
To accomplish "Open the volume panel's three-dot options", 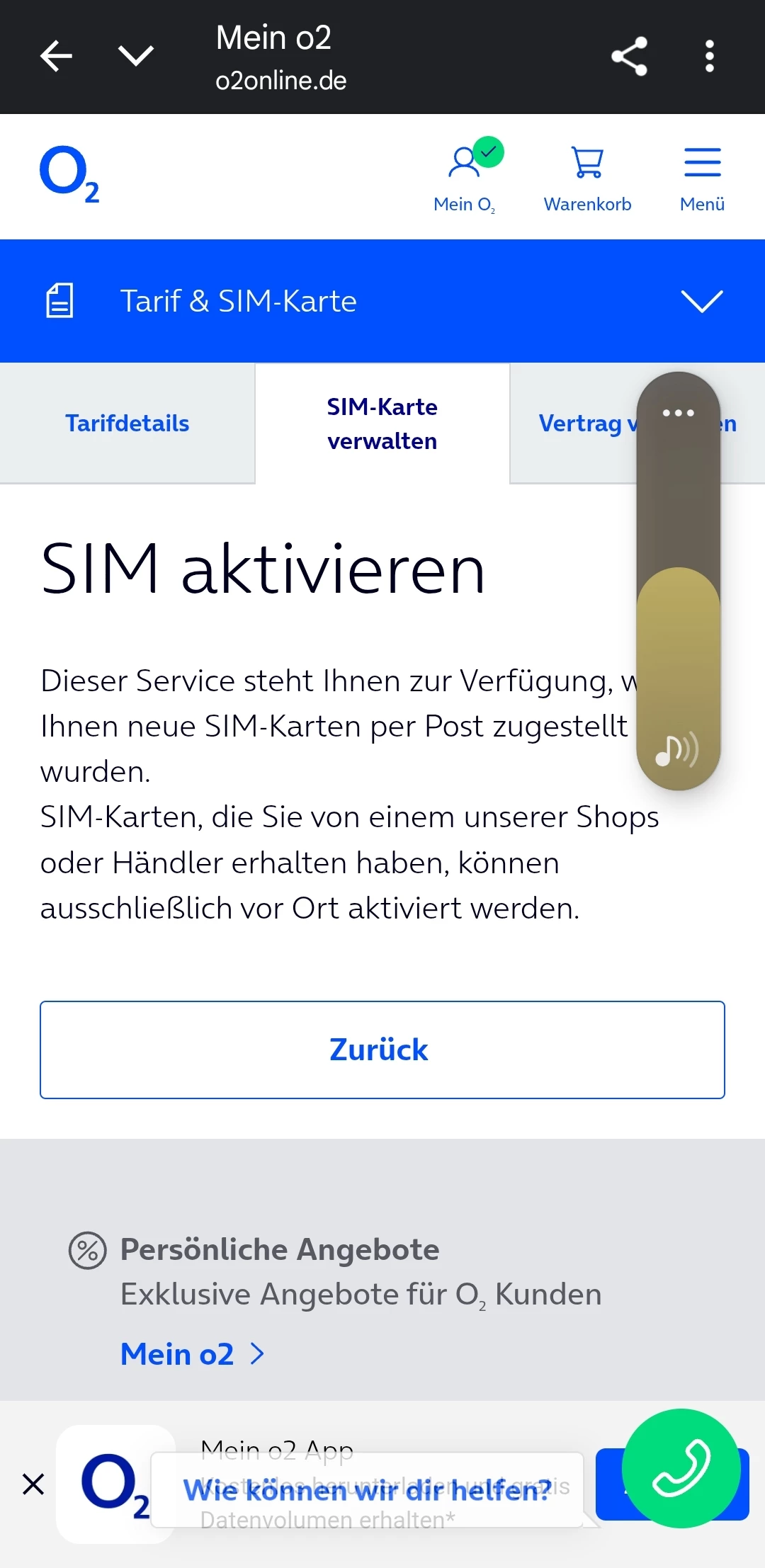I will (x=678, y=413).
